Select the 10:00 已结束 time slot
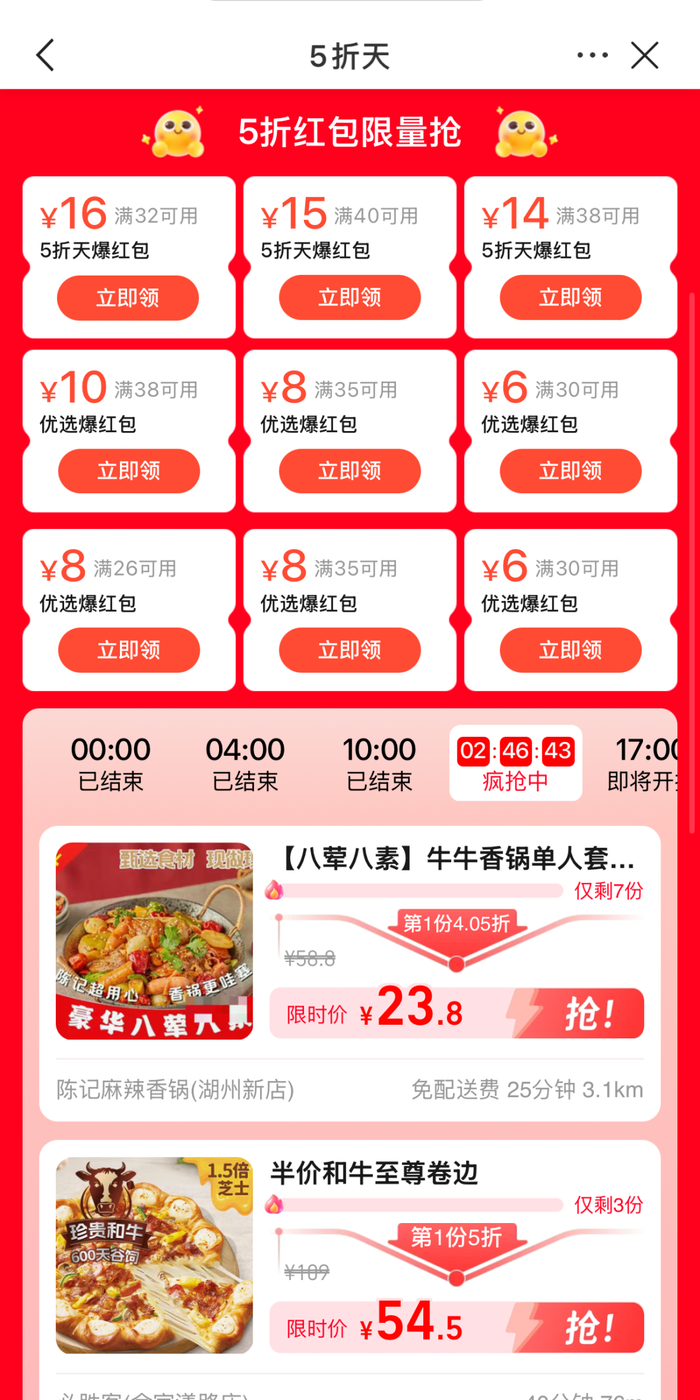Screen dimensions: 700x1400 point(379,764)
